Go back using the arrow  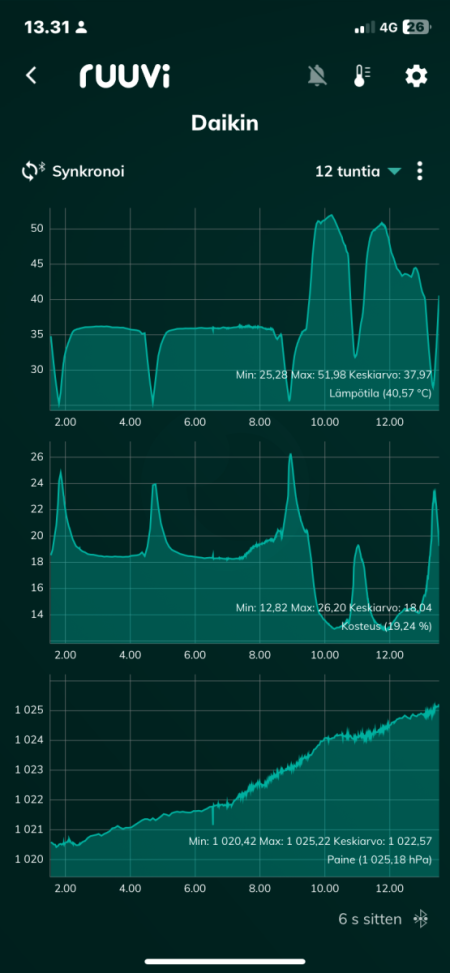click(31, 76)
